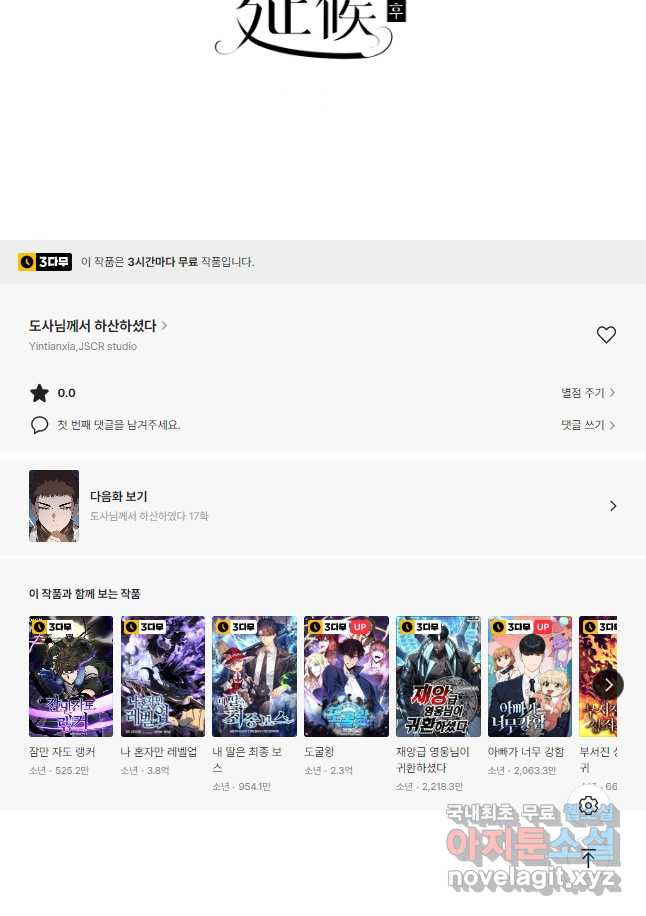This screenshot has height=916, width=646.
Task: Tap 별점 주기 to rate
Action: pos(588,393)
